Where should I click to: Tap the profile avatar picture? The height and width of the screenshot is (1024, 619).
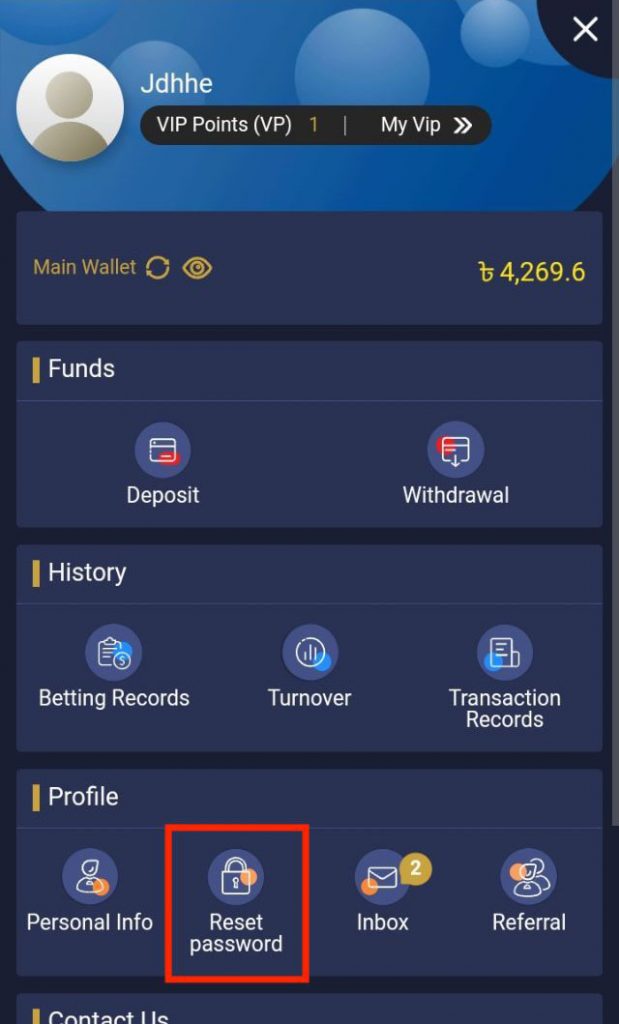pyautogui.click(x=70, y=108)
